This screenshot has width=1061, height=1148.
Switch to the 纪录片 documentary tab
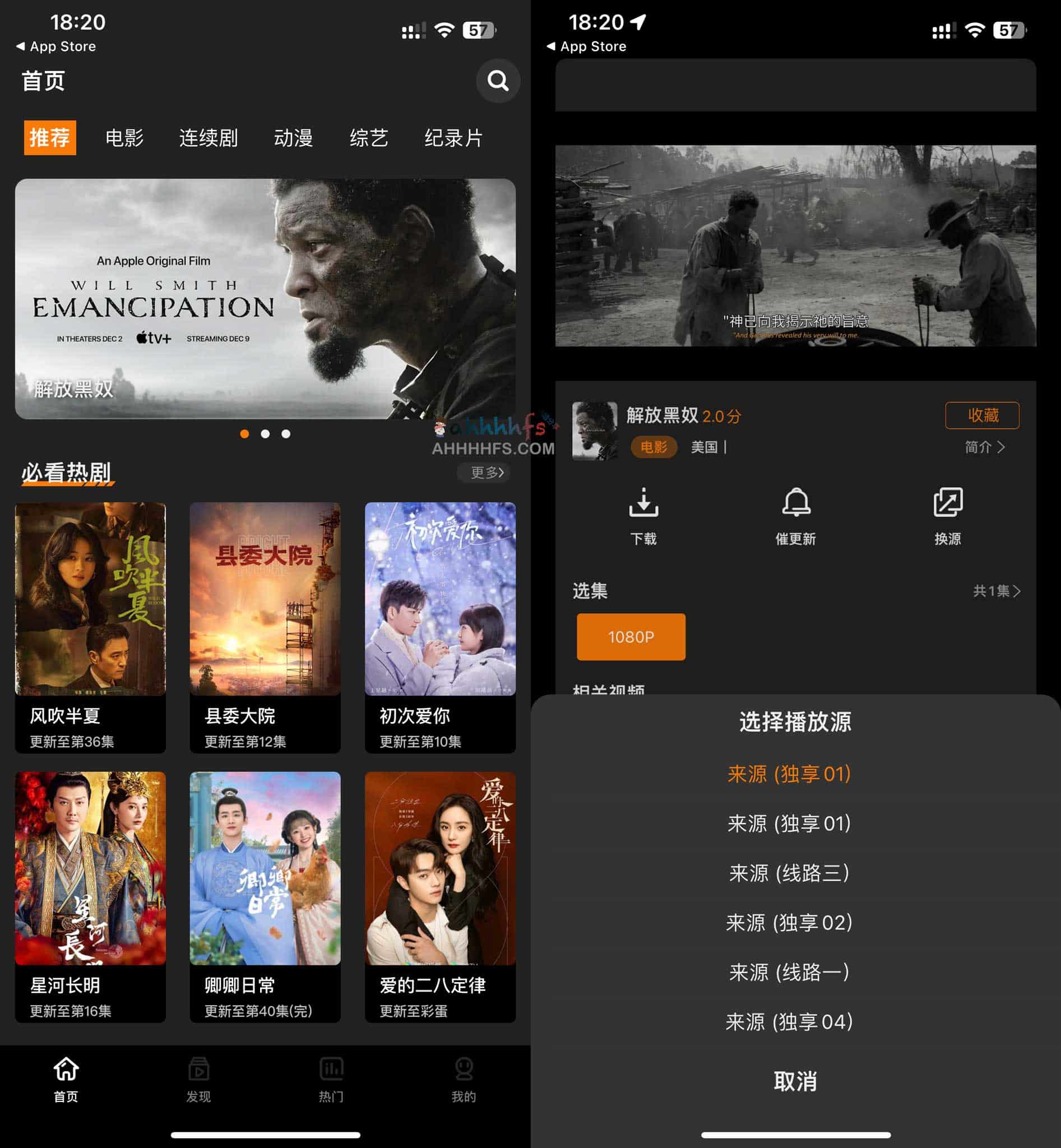[x=453, y=138]
